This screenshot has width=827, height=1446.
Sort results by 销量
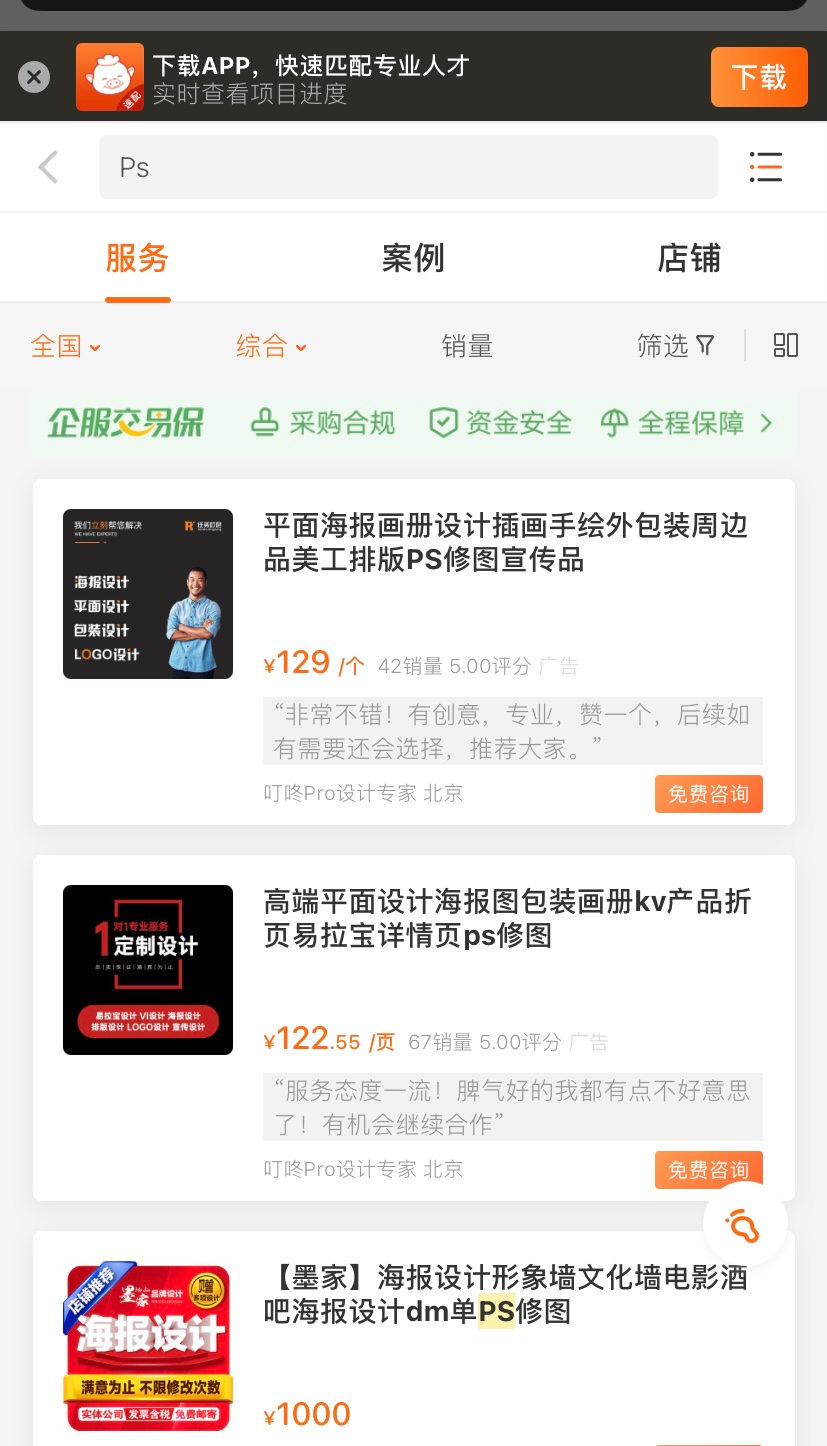click(x=467, y=346)
